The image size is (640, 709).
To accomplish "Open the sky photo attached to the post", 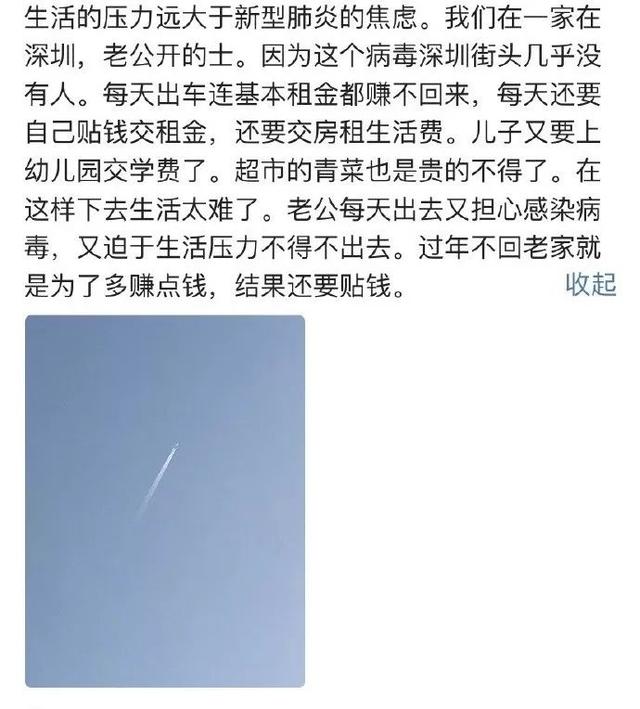I will point(165,500).
